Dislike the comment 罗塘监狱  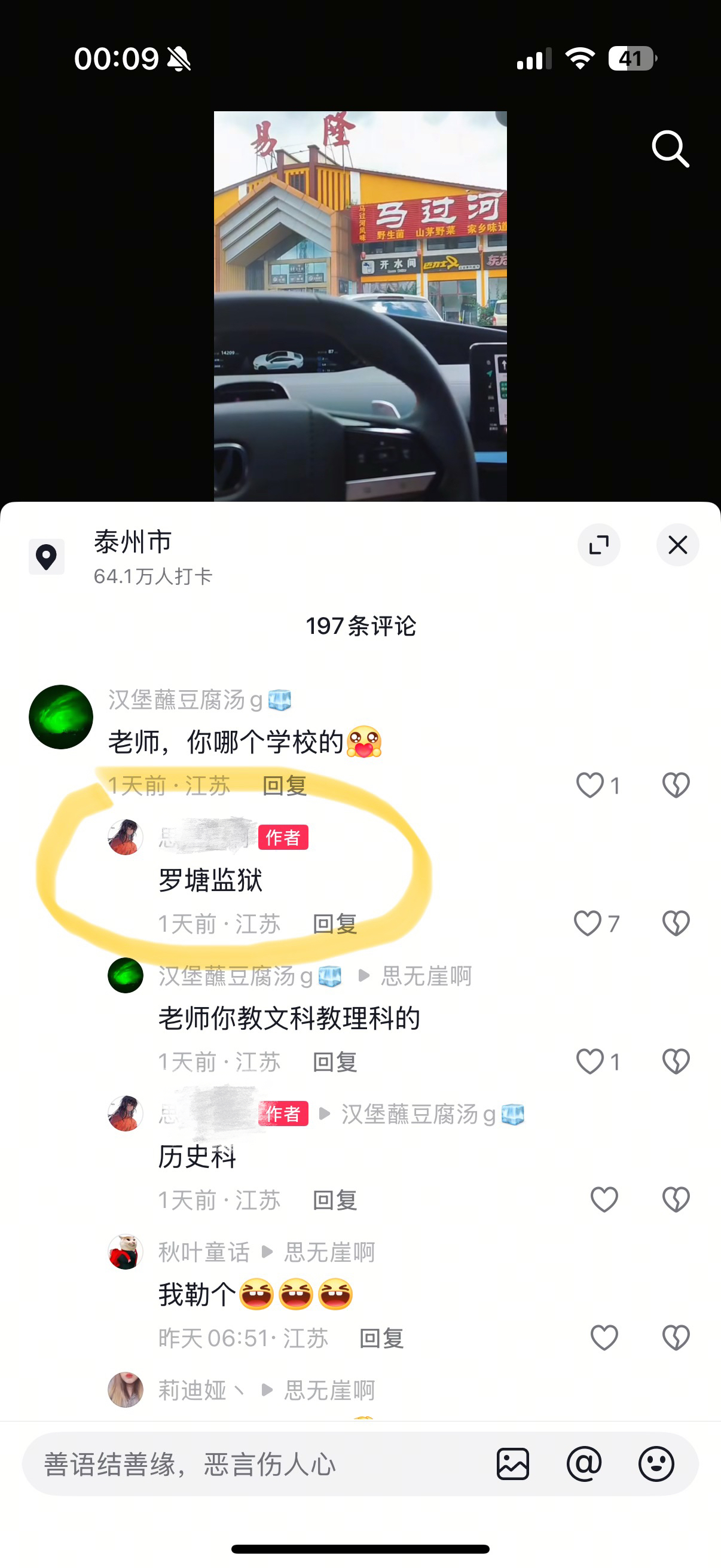(676, 923)
